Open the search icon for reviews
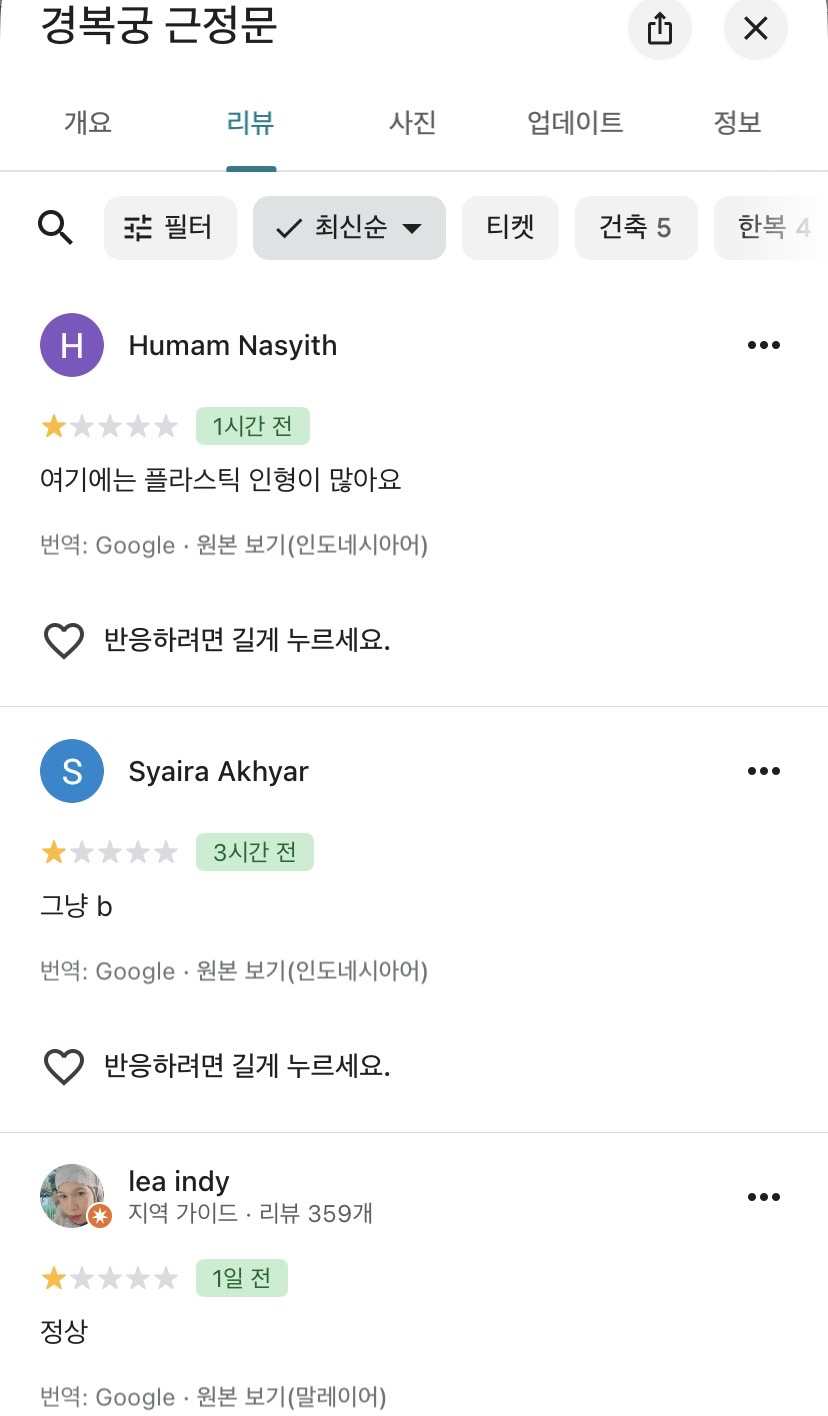This screenshot has height=1416, width=828. pyautogui.click(x=56, y=228)
